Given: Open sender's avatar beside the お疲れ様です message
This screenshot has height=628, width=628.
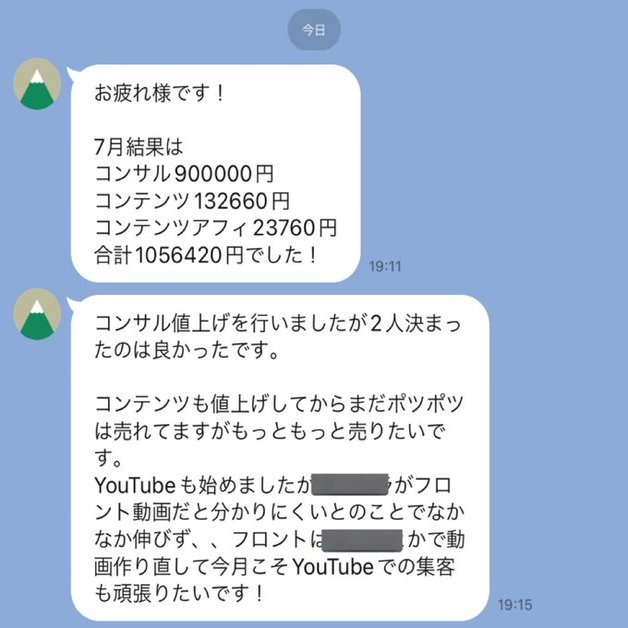Looking at the screenshot, I should coord(37,84).
